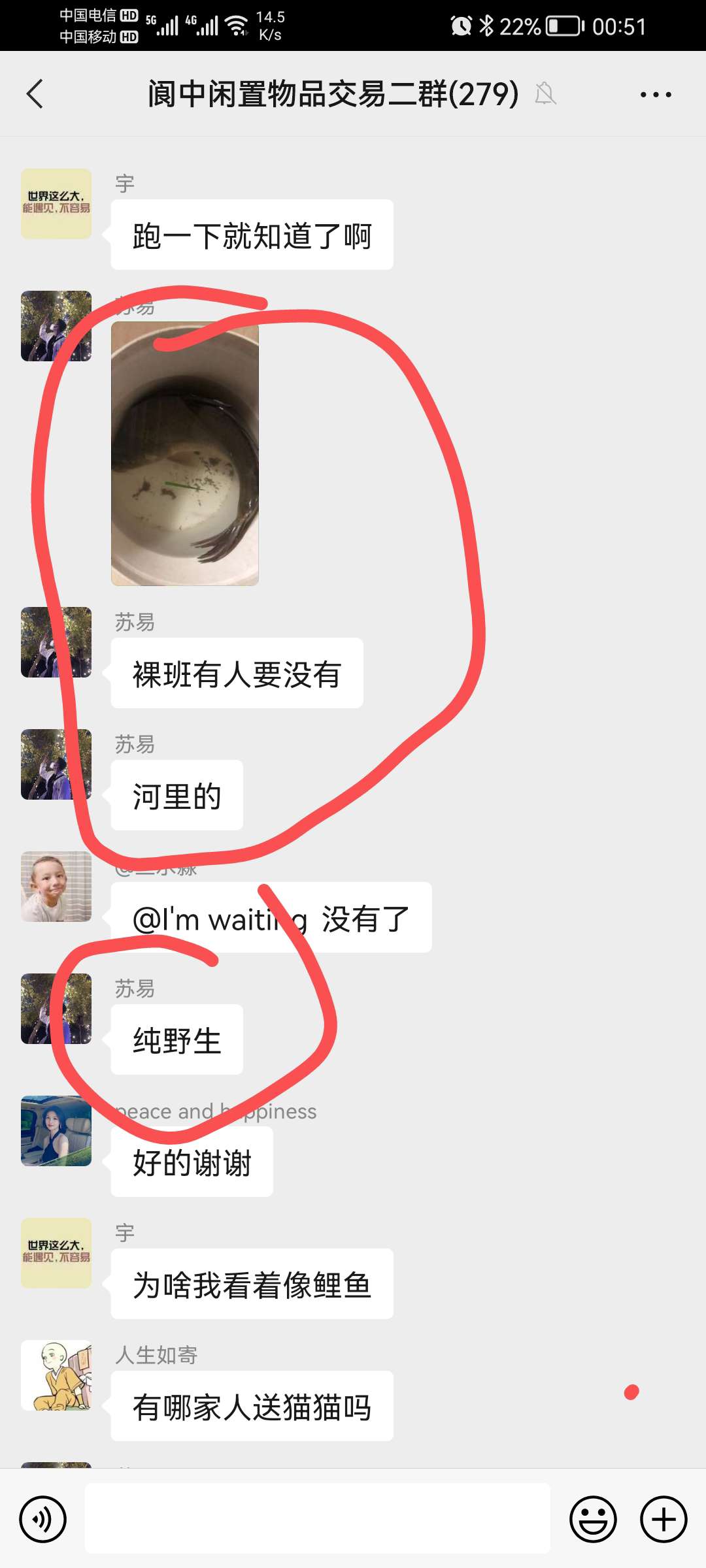706x1568 pixels.
Task: Focus the message text field
Action: [x=318, y=1518]
